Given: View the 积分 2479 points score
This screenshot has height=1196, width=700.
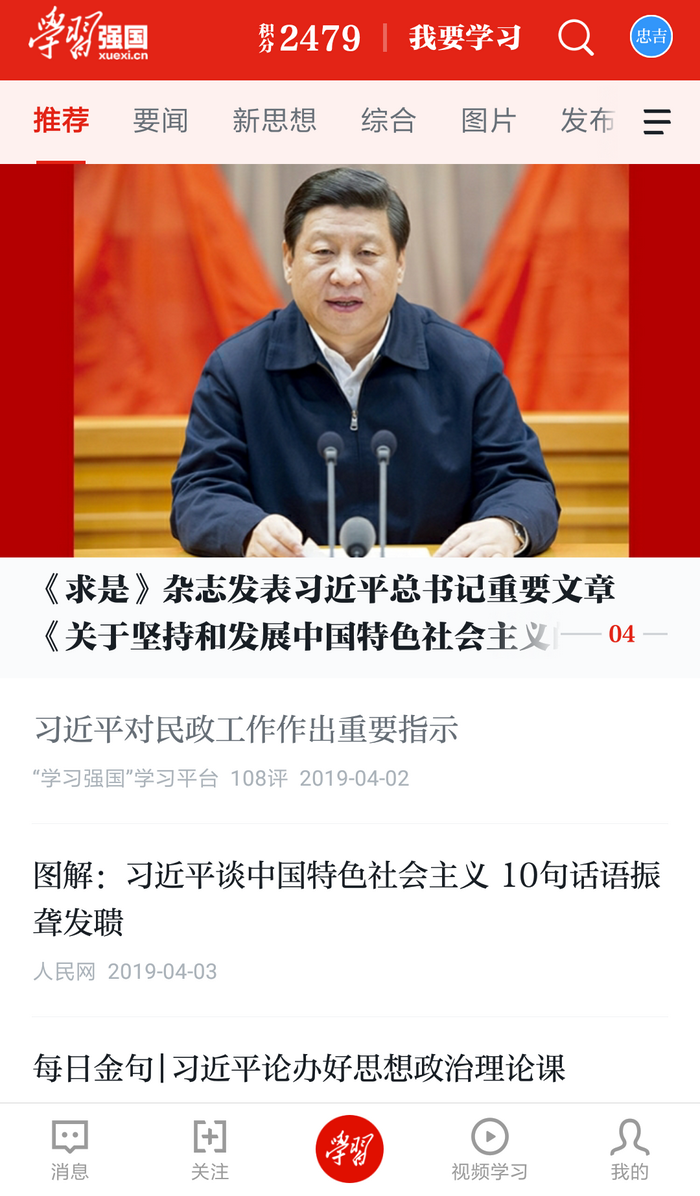Looking at the screenshot, I should coord(310,37).
